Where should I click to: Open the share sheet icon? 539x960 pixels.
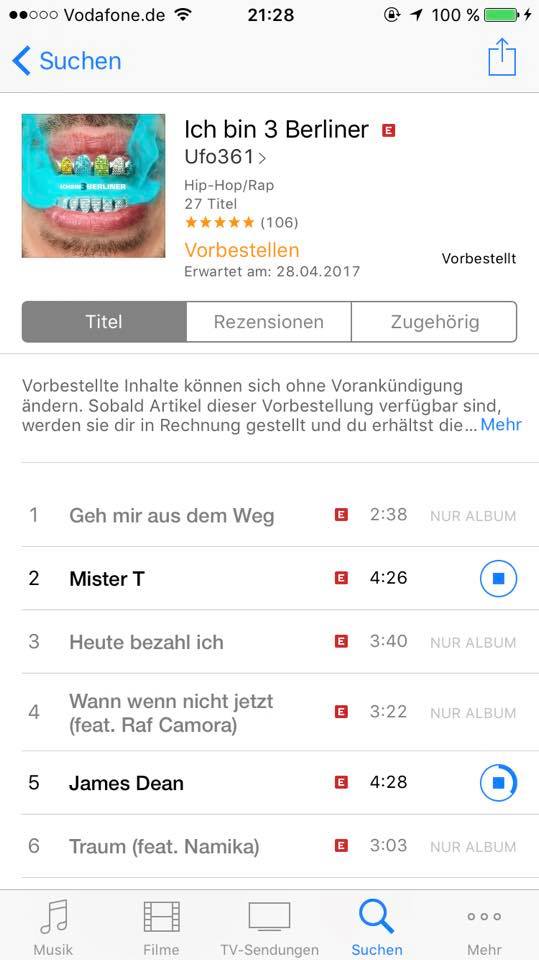coord(502,57)
